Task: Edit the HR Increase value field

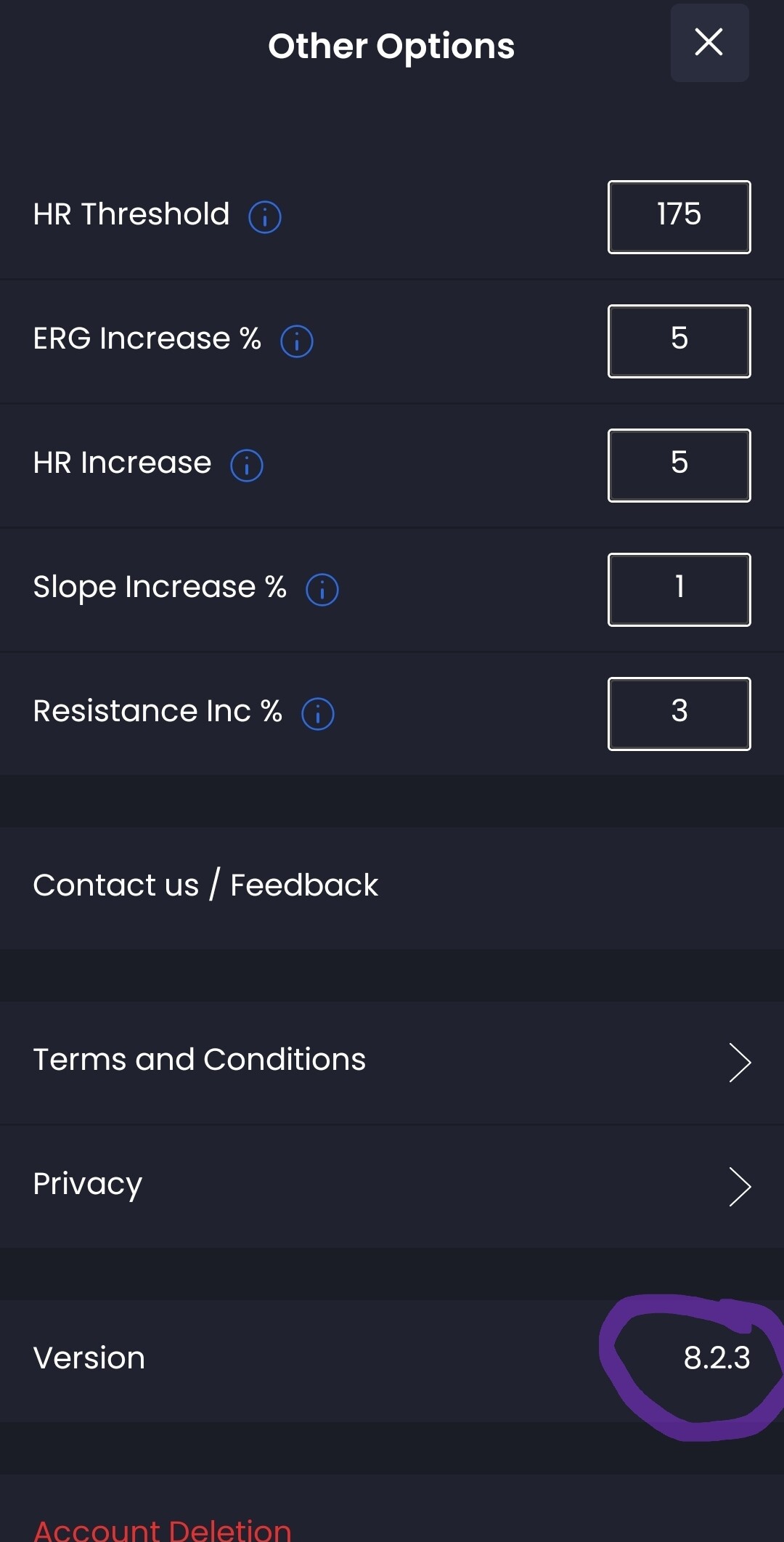Action: click(x=679, y=465)
